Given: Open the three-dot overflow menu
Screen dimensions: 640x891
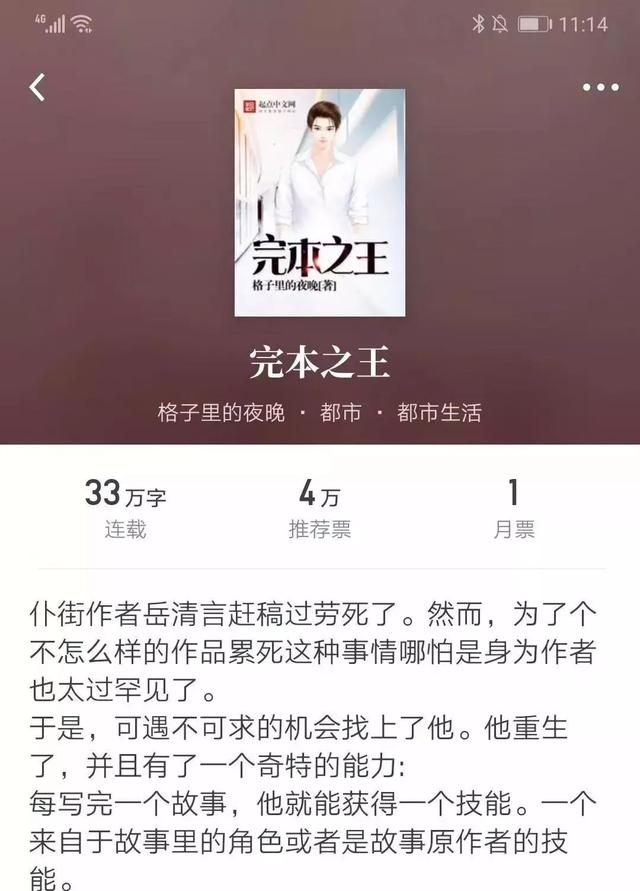Looking at the screenshot, I should click(600, 88).
